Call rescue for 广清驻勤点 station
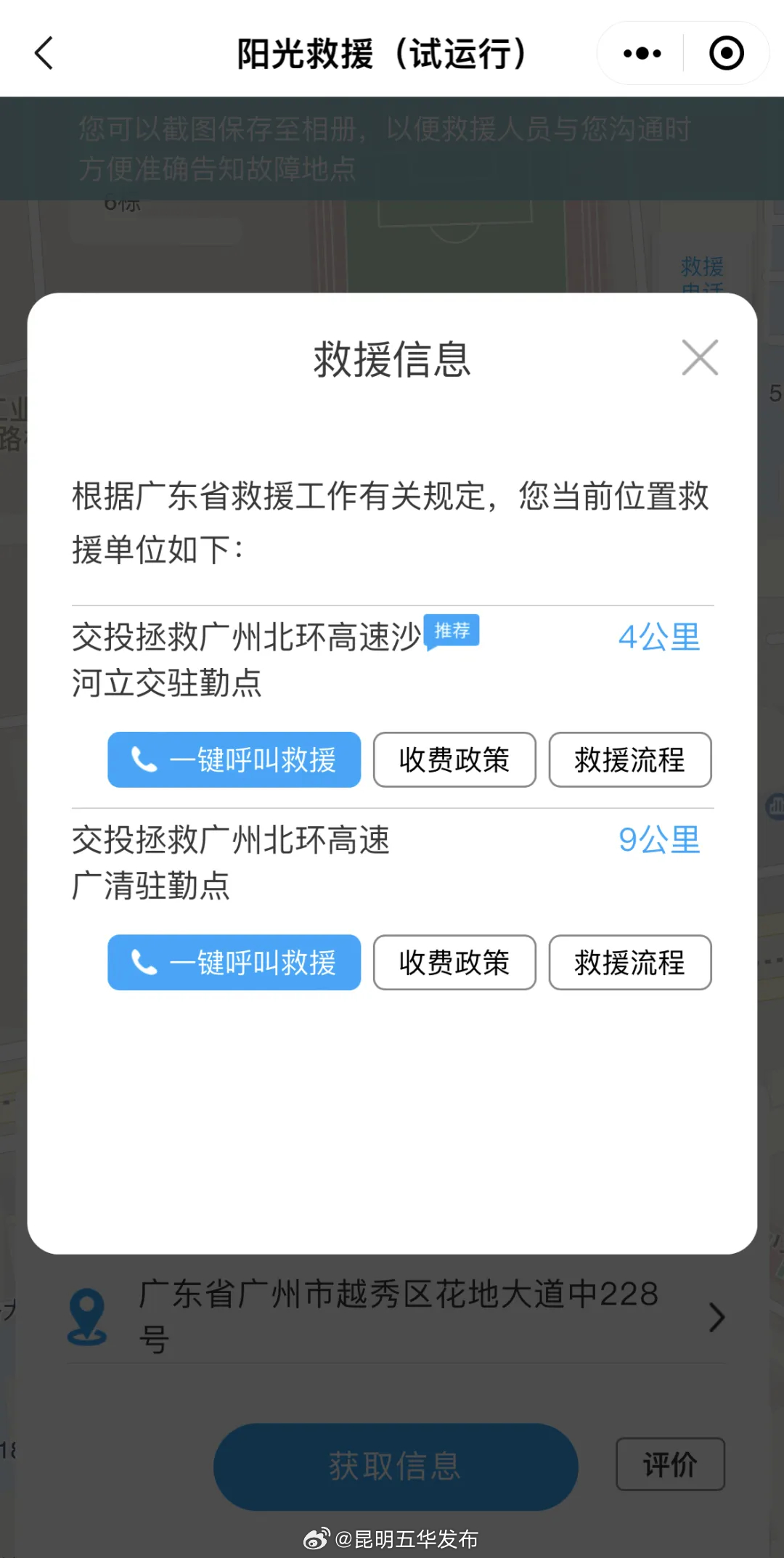This screenshot has height=1558, width=784. (234, 963)
